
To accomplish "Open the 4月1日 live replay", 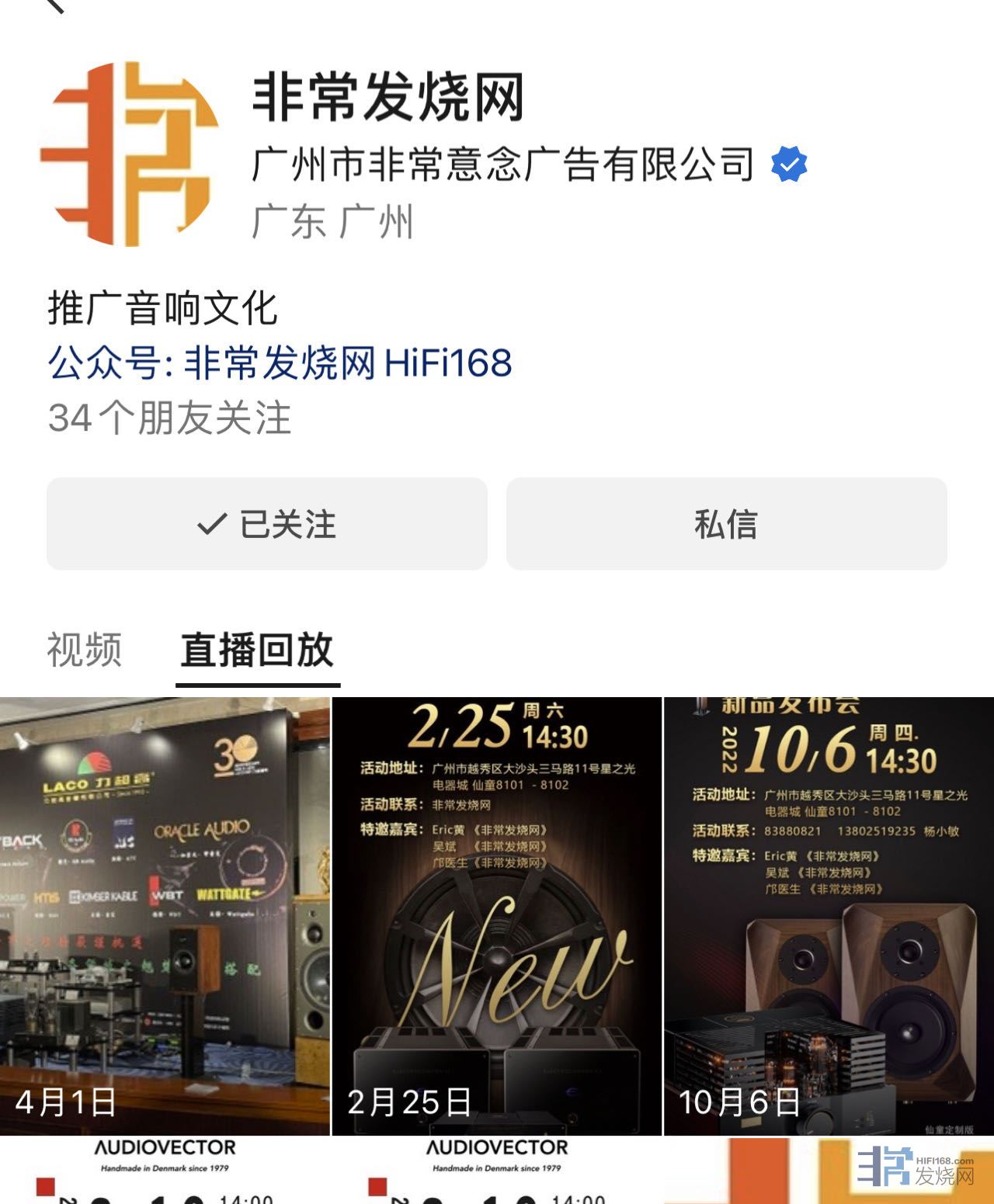I will (x=165, y=916).
